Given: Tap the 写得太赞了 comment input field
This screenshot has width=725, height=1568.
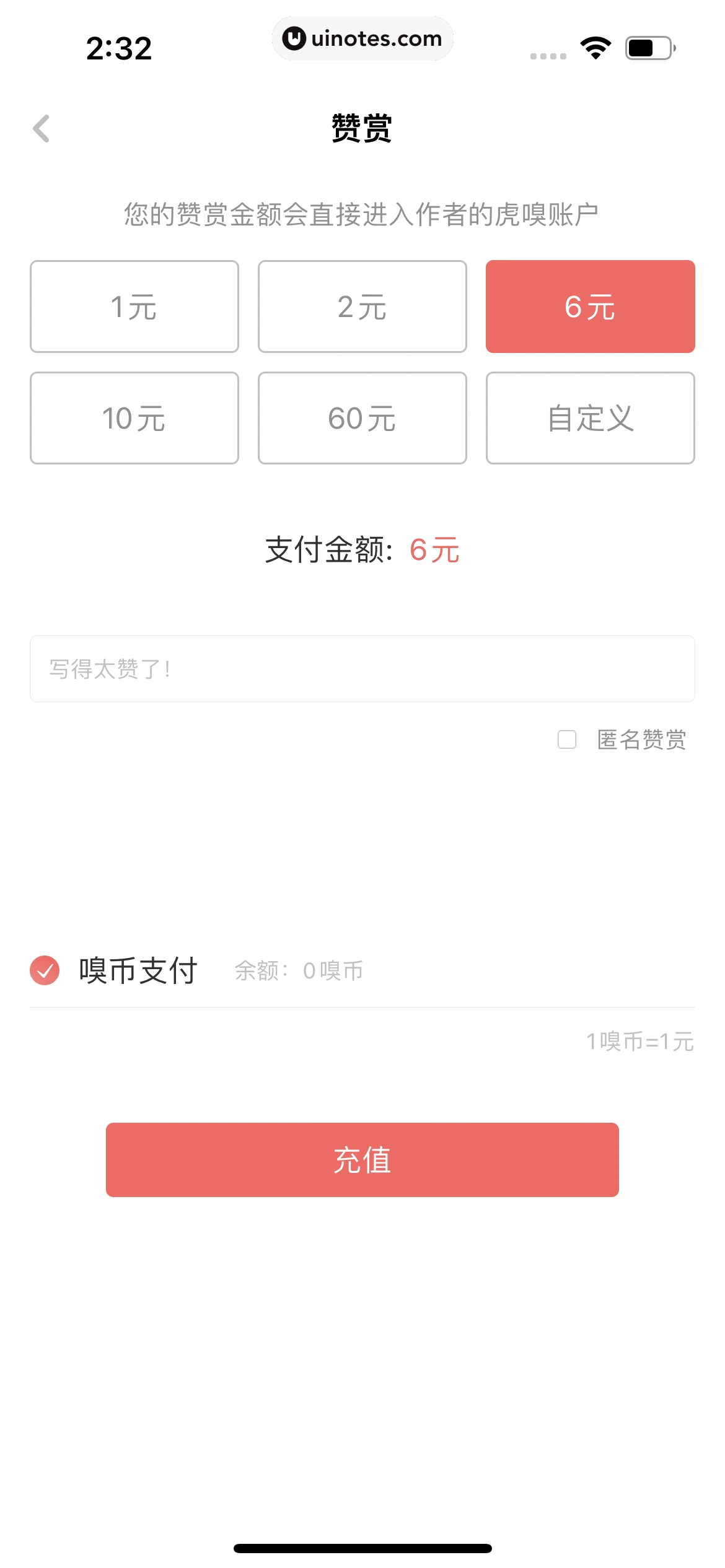Looking at the screenshot, I should 362,669.
